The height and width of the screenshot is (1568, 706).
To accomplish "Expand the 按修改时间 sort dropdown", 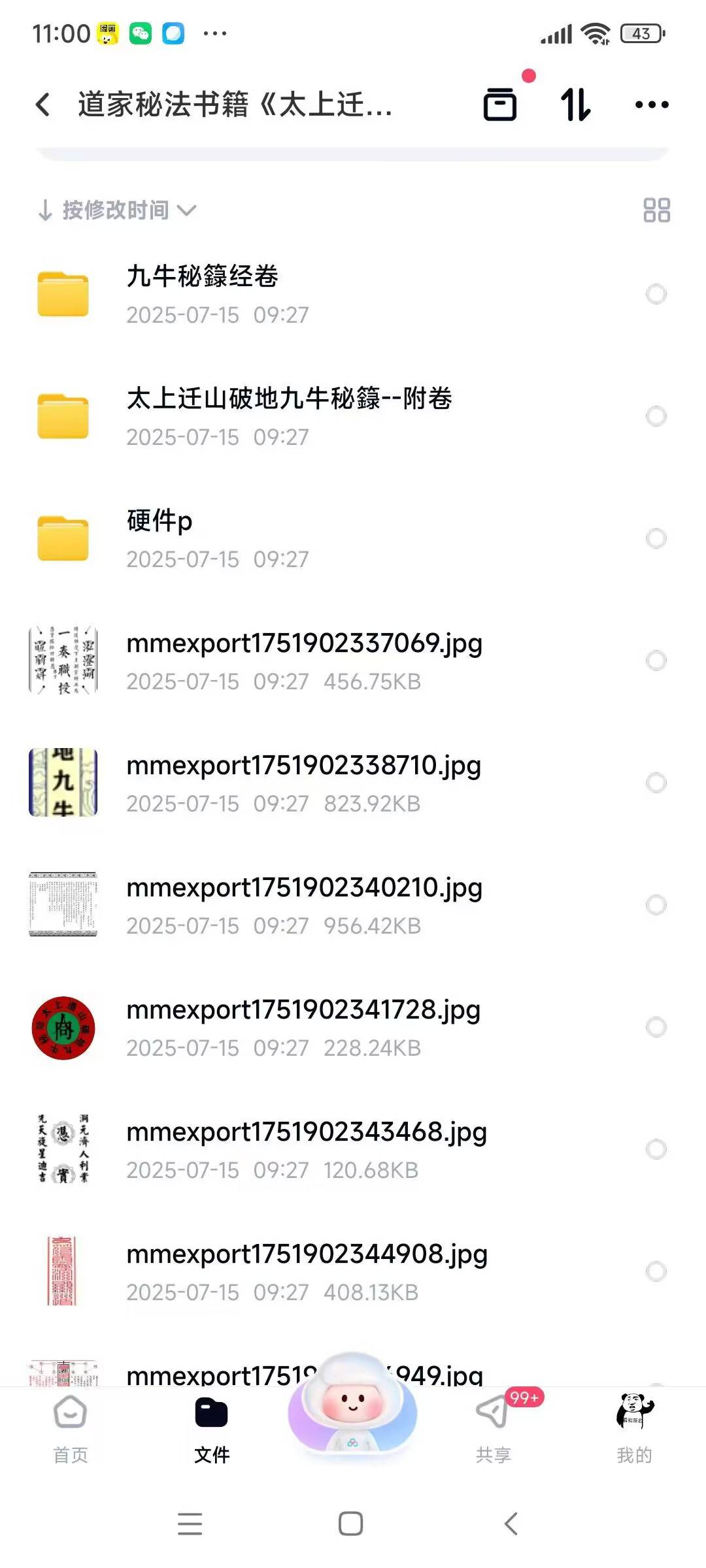I will pyautogui.click(x=118, y=210).
